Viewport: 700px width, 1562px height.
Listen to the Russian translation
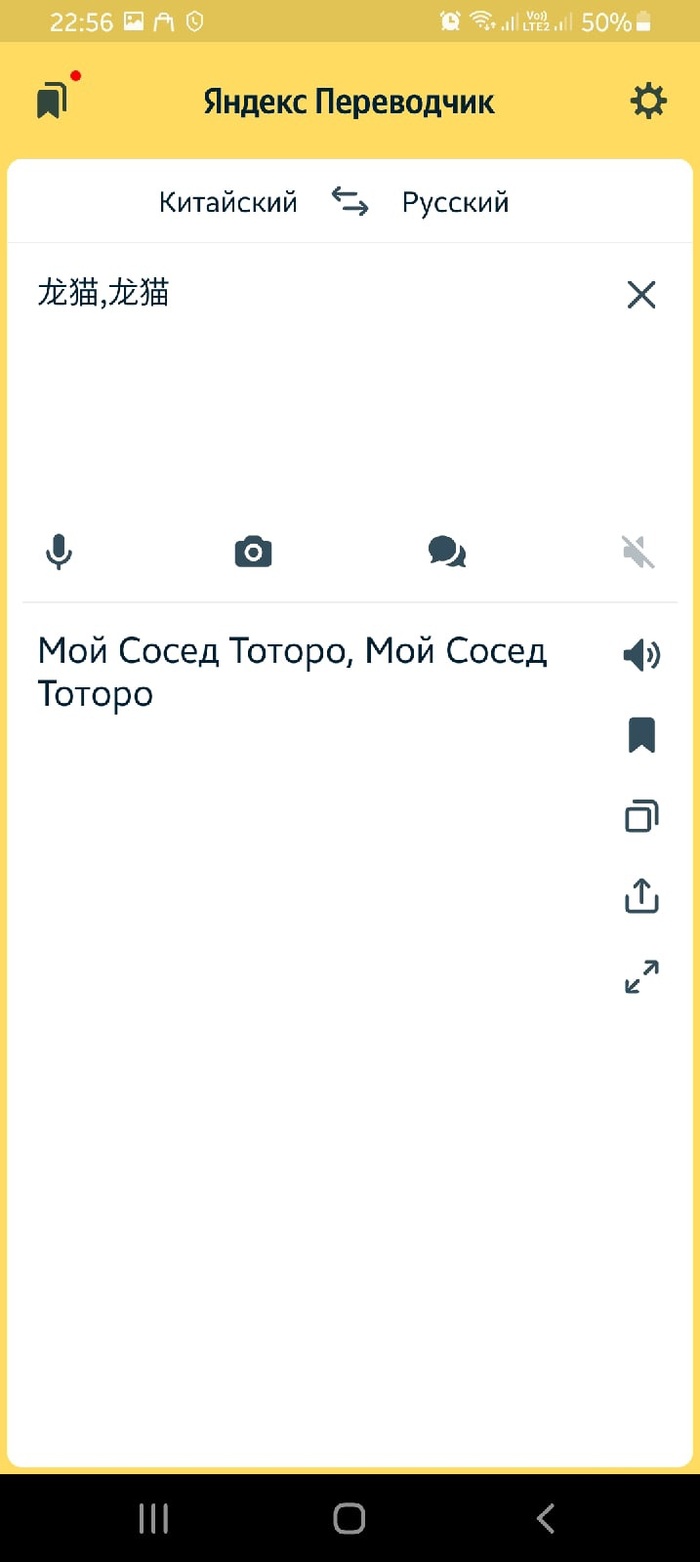pos(641,656)
